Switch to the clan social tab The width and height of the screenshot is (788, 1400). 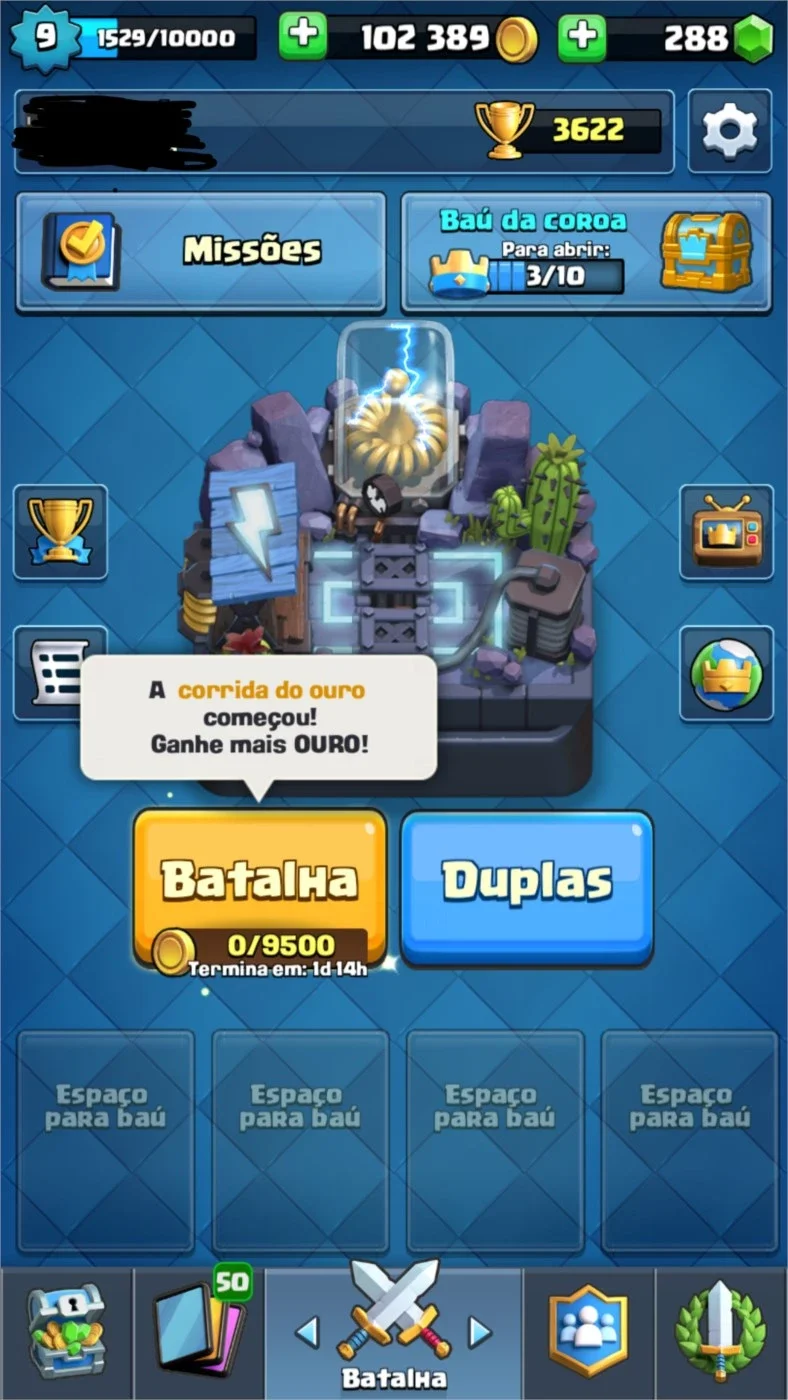pyautogui.click(x=589, y=1334)
